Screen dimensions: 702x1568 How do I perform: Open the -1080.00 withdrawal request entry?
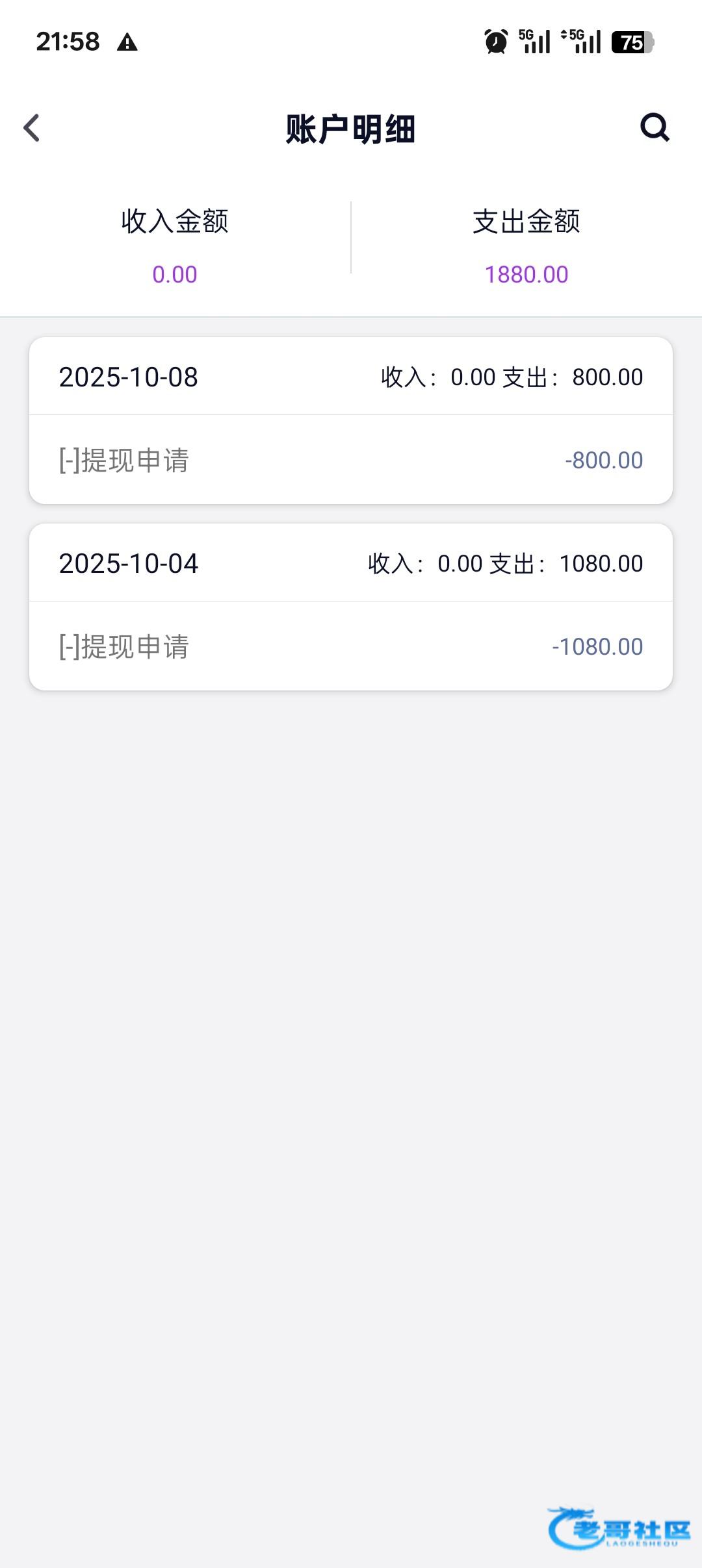point(350,646)
